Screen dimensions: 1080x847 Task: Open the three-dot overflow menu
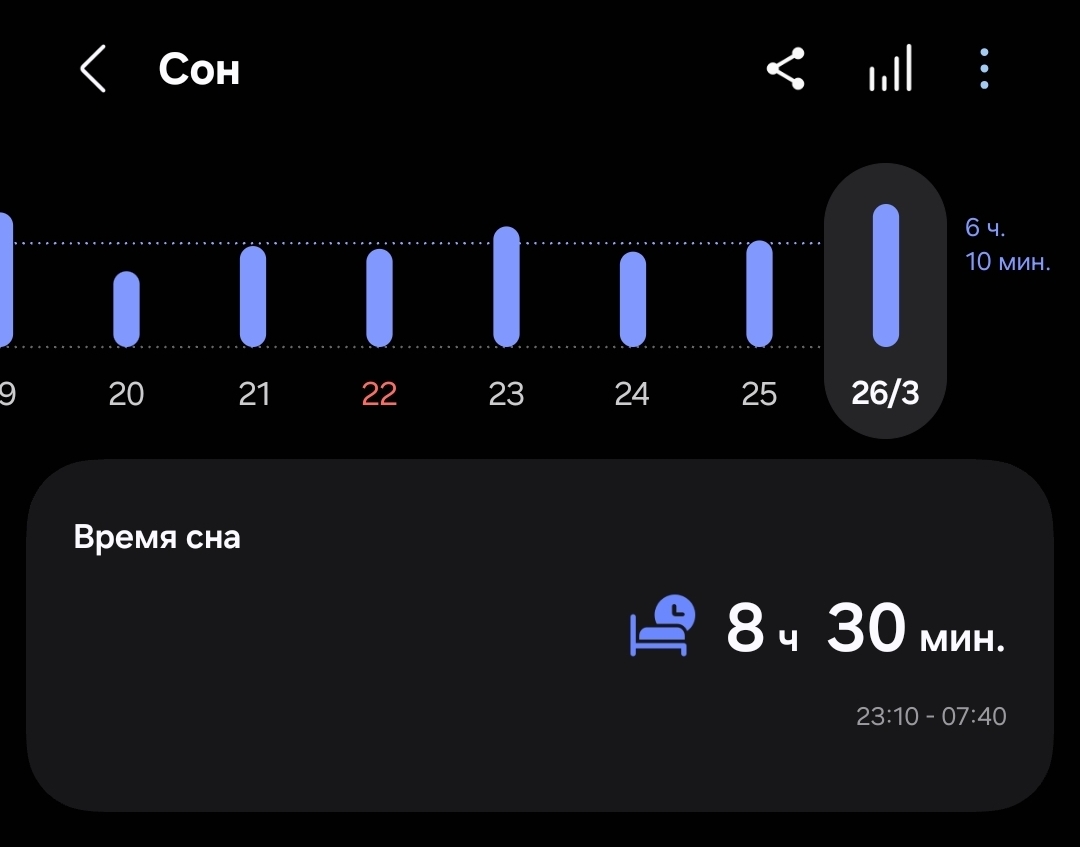(x=985, y=70)
